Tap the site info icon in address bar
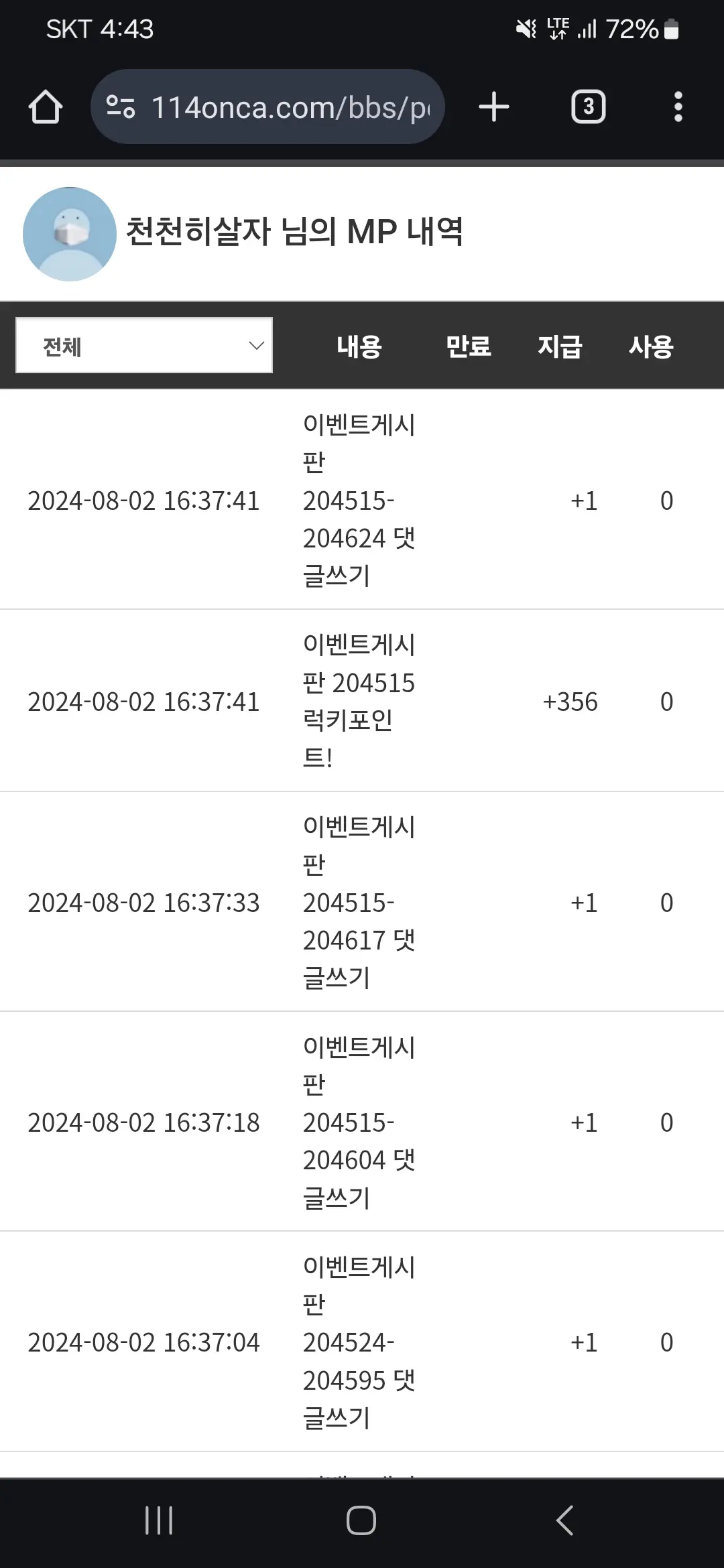 [121, 107]
